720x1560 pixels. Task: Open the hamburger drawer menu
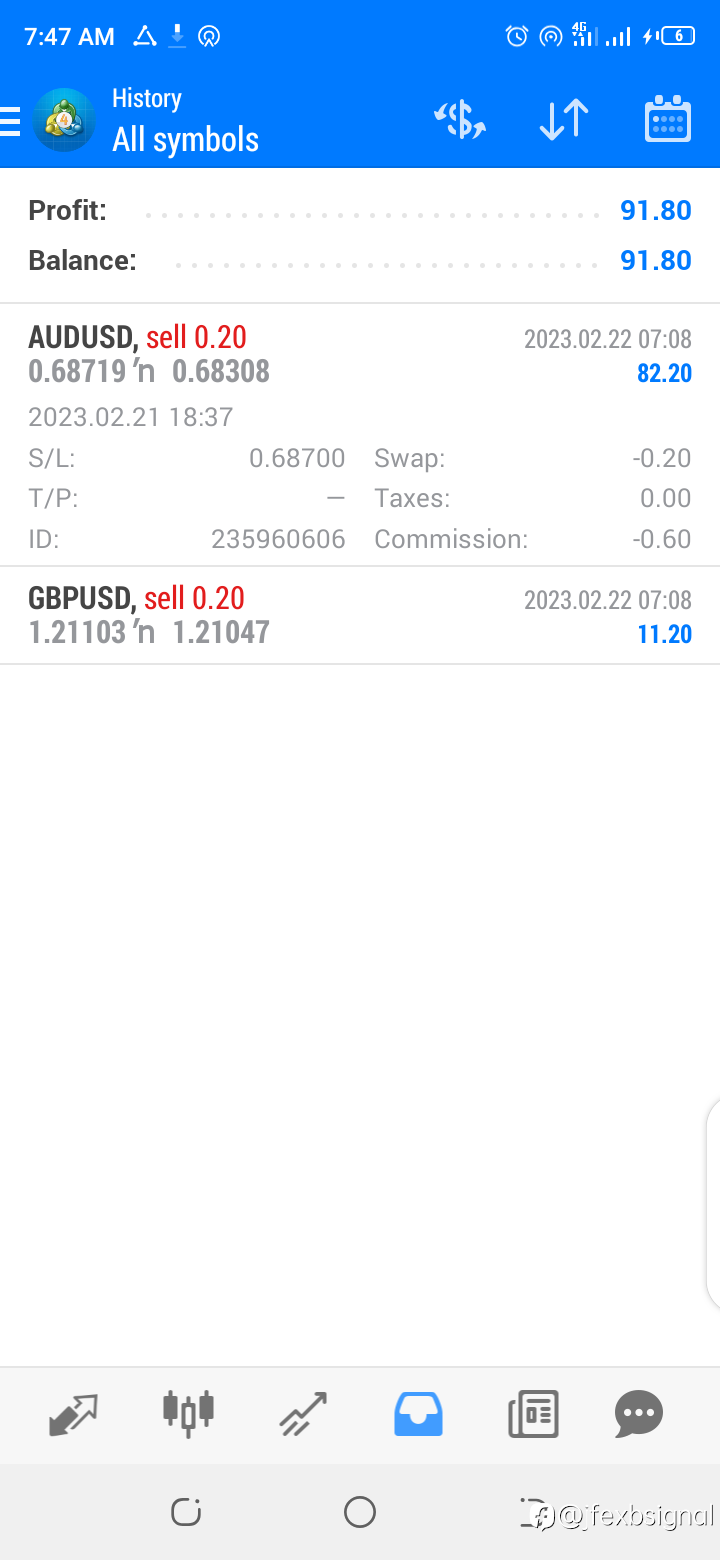tap(10, 121)
